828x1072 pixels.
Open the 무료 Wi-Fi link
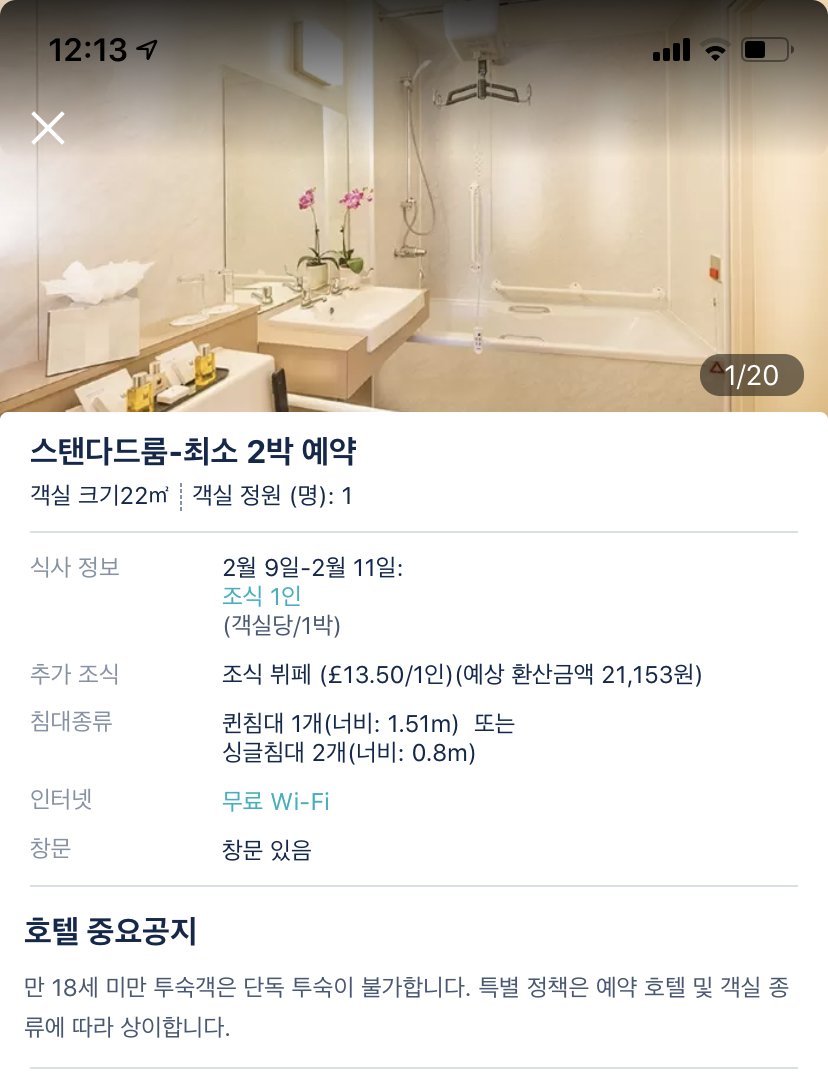[276, 801]
